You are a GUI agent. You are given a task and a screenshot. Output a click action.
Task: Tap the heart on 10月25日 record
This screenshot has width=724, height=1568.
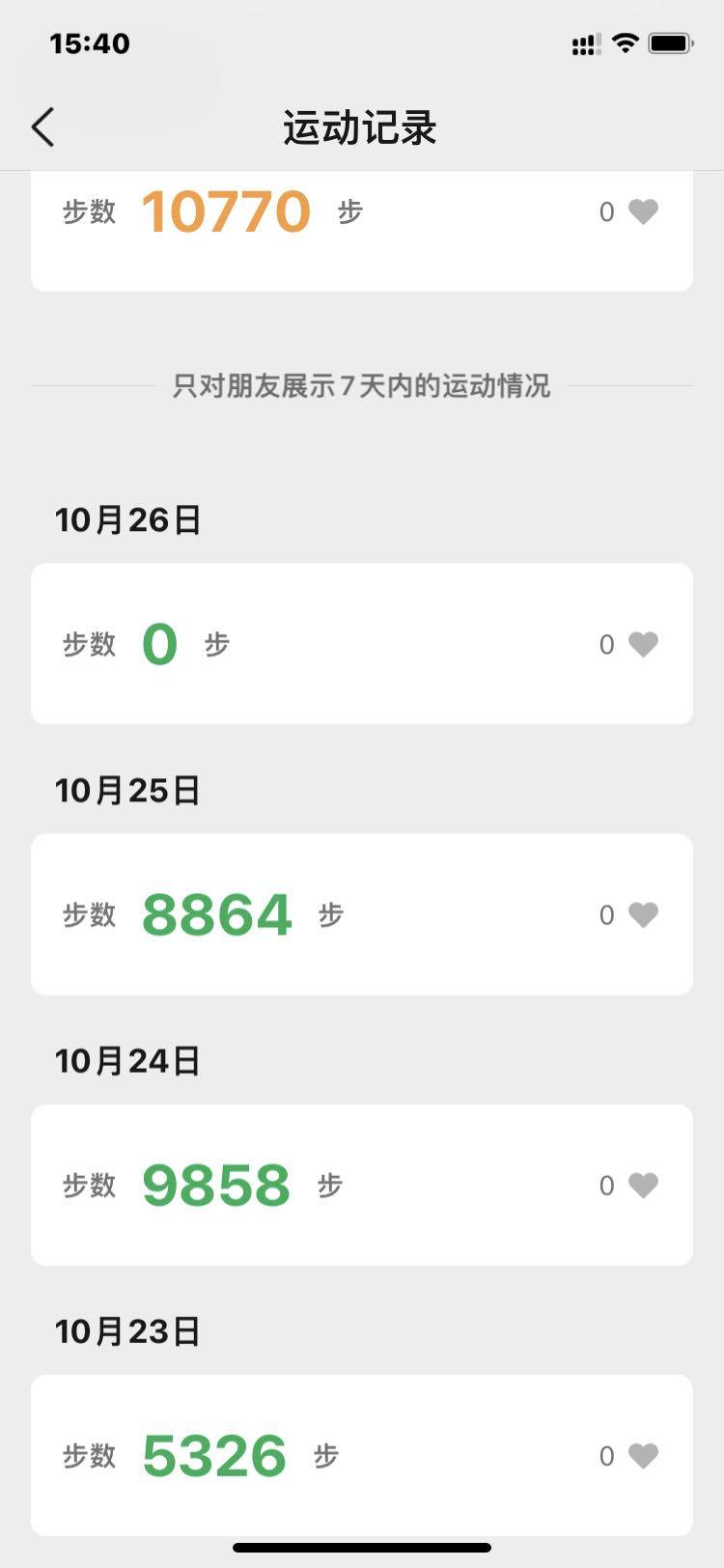point(643,914)
